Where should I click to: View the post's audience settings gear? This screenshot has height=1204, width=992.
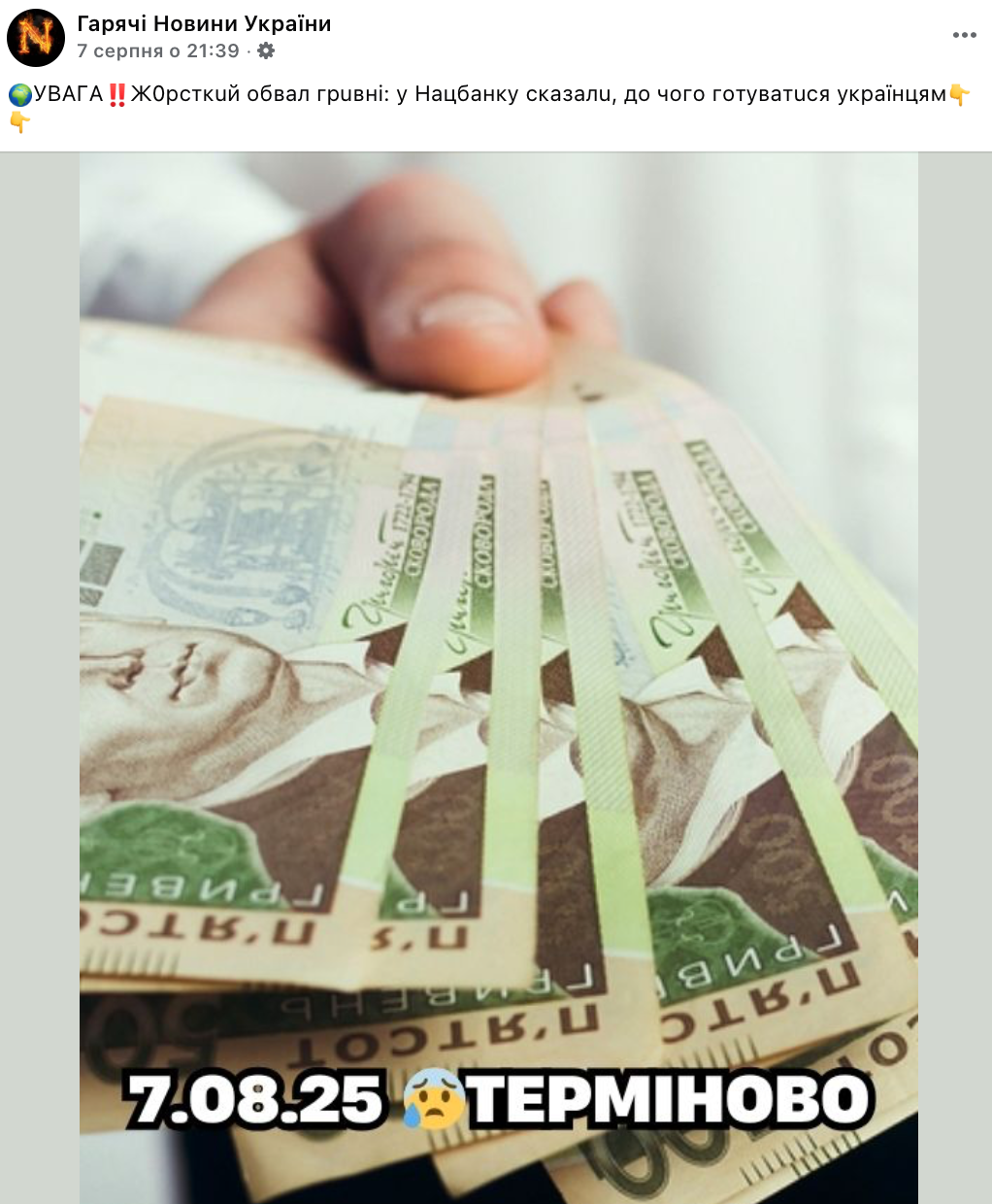pyautogui.click(x=266, y=50)
